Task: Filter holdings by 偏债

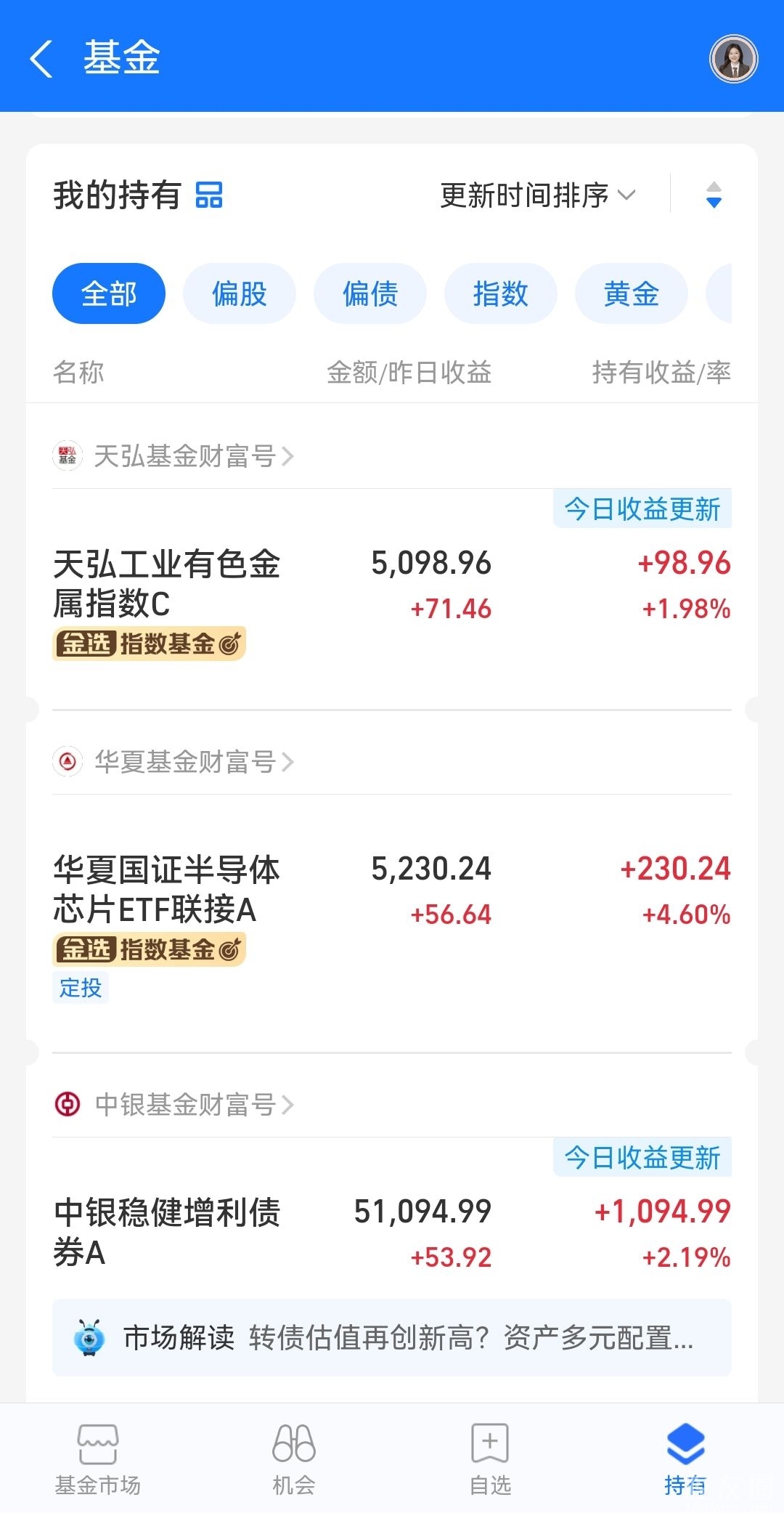Action: (x=370, y=294)
